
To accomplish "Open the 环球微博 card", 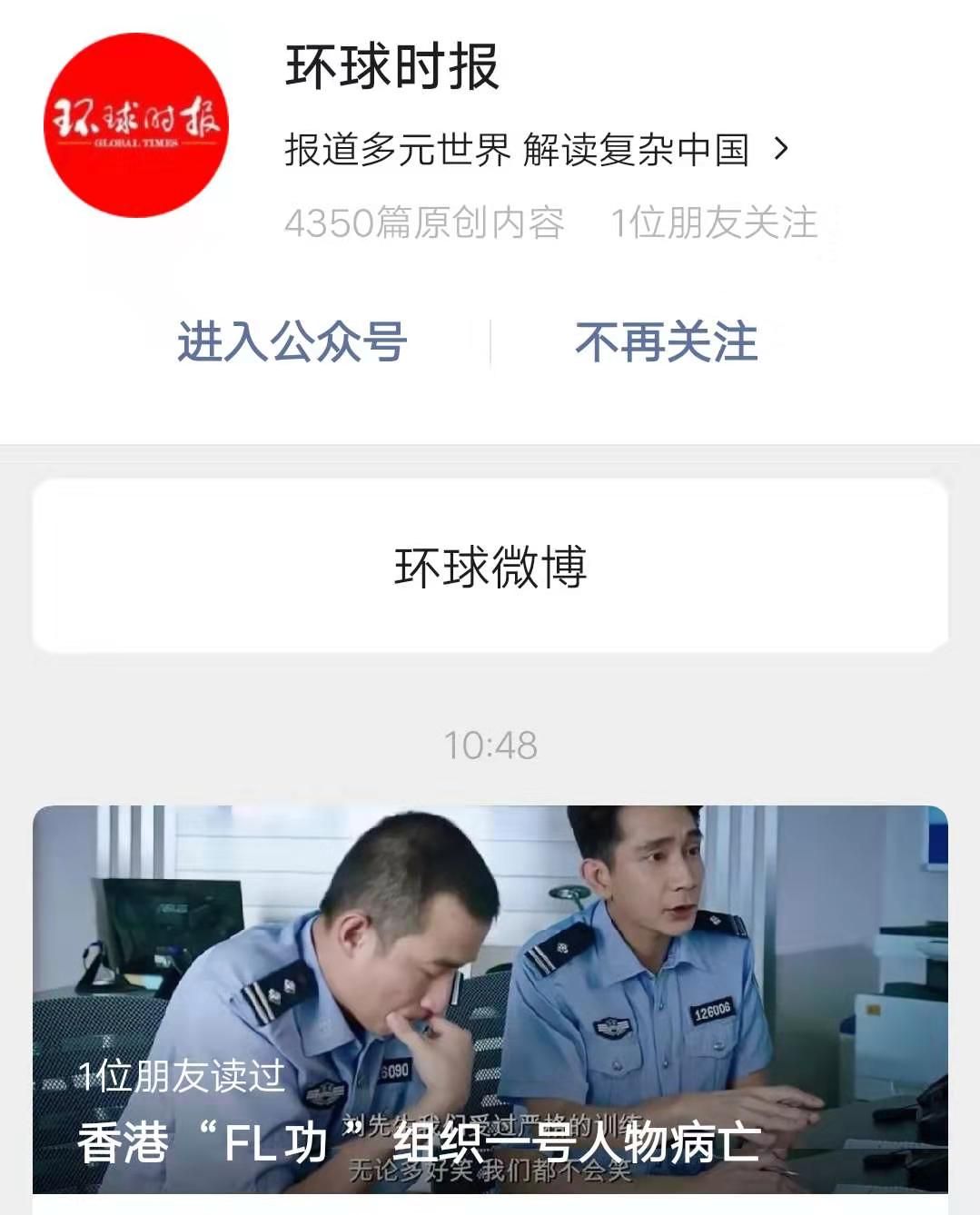I will coord(490,566).
